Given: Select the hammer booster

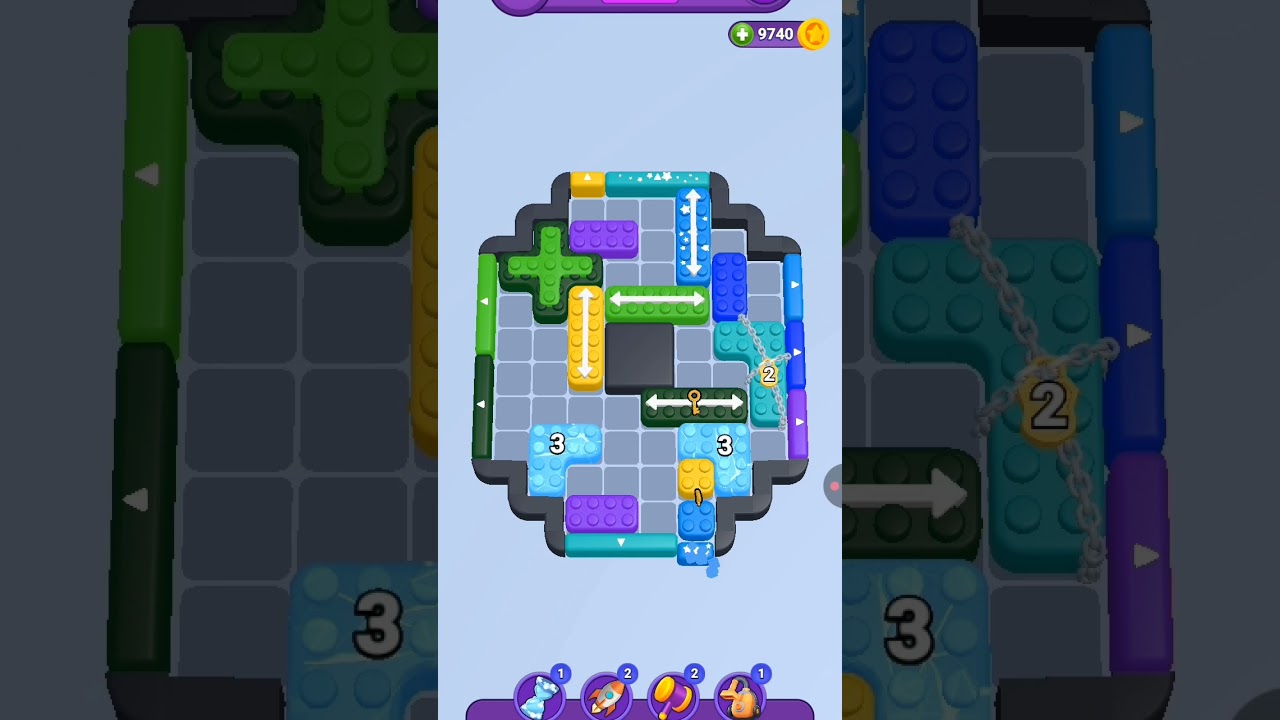Looking at the screenshot, I should [672, 696].
